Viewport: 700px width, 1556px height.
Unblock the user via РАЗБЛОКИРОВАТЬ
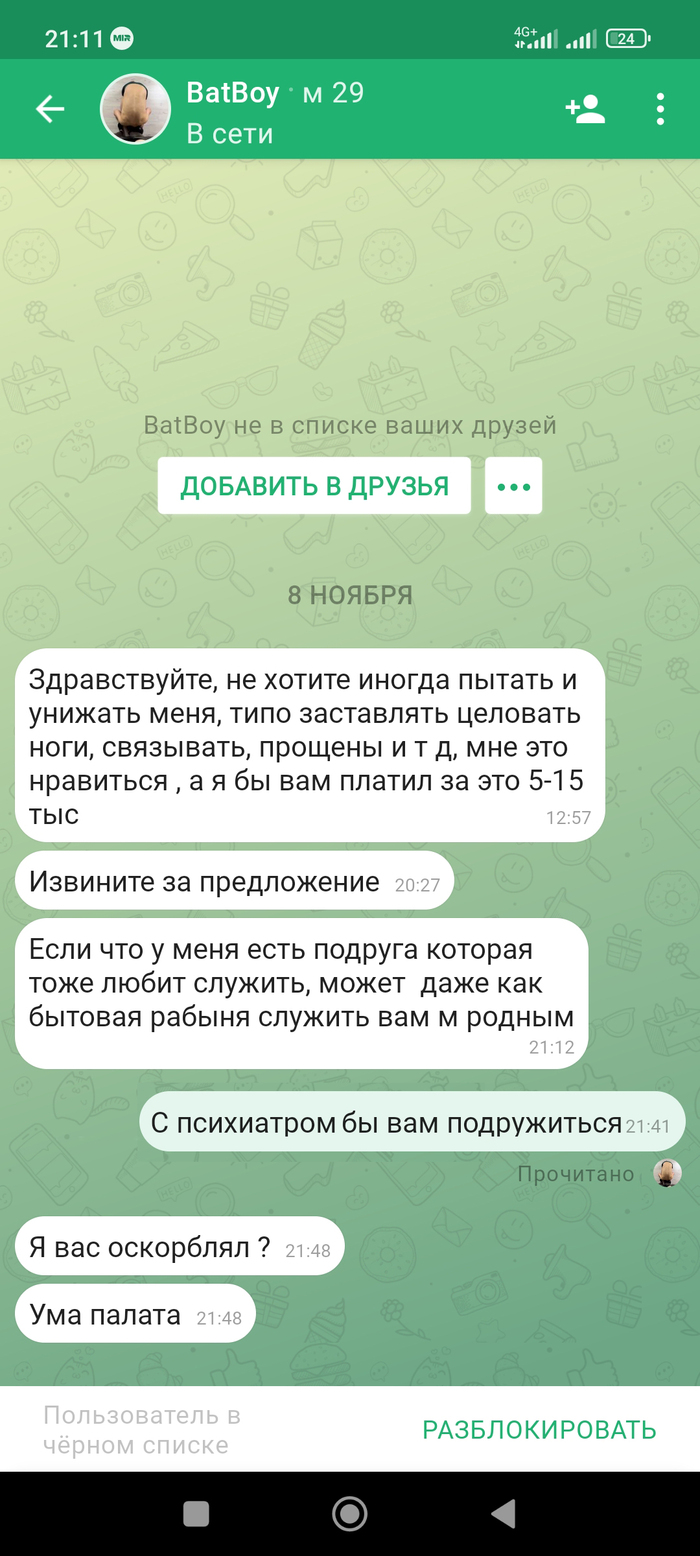[x=539, y=1429]
